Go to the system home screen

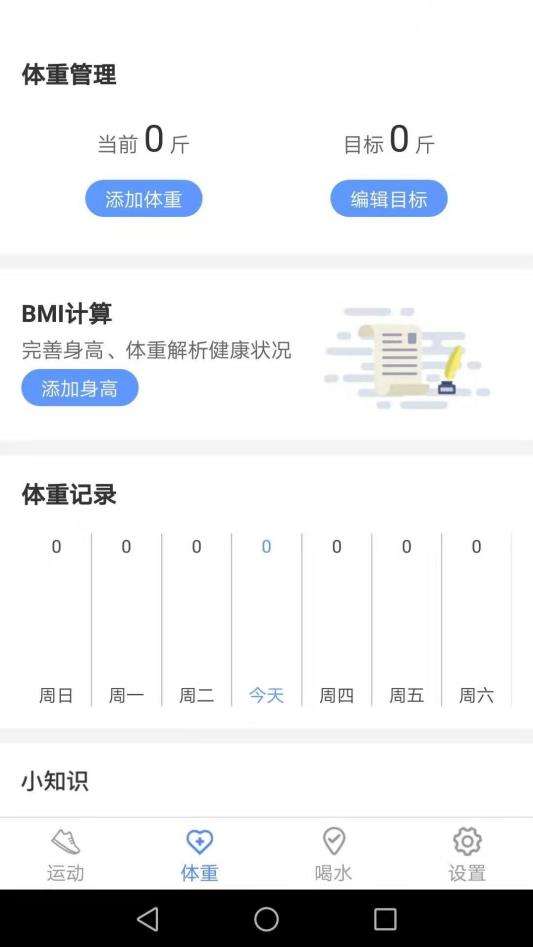click(266, 919)
